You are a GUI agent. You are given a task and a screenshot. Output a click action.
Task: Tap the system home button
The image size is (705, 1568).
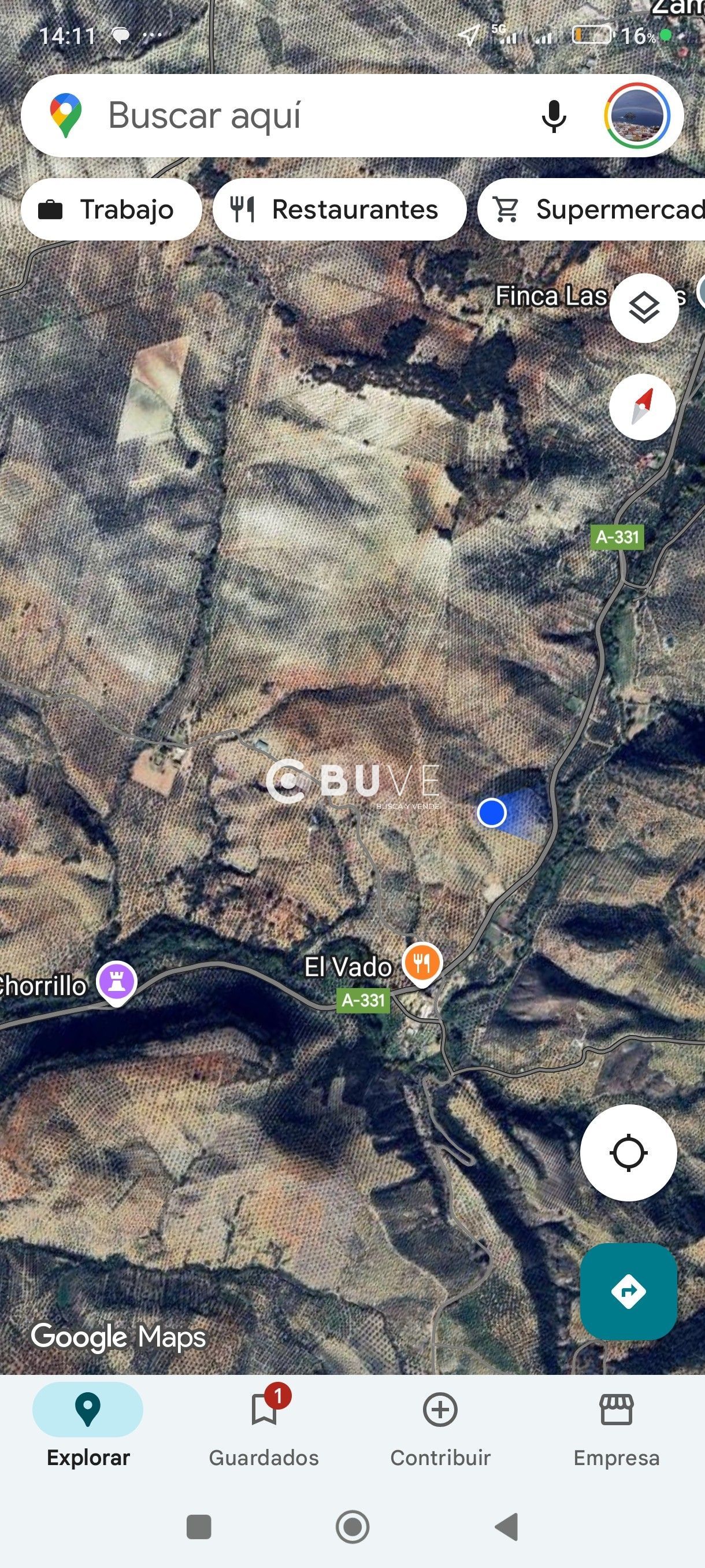(x=352, y=1526)
